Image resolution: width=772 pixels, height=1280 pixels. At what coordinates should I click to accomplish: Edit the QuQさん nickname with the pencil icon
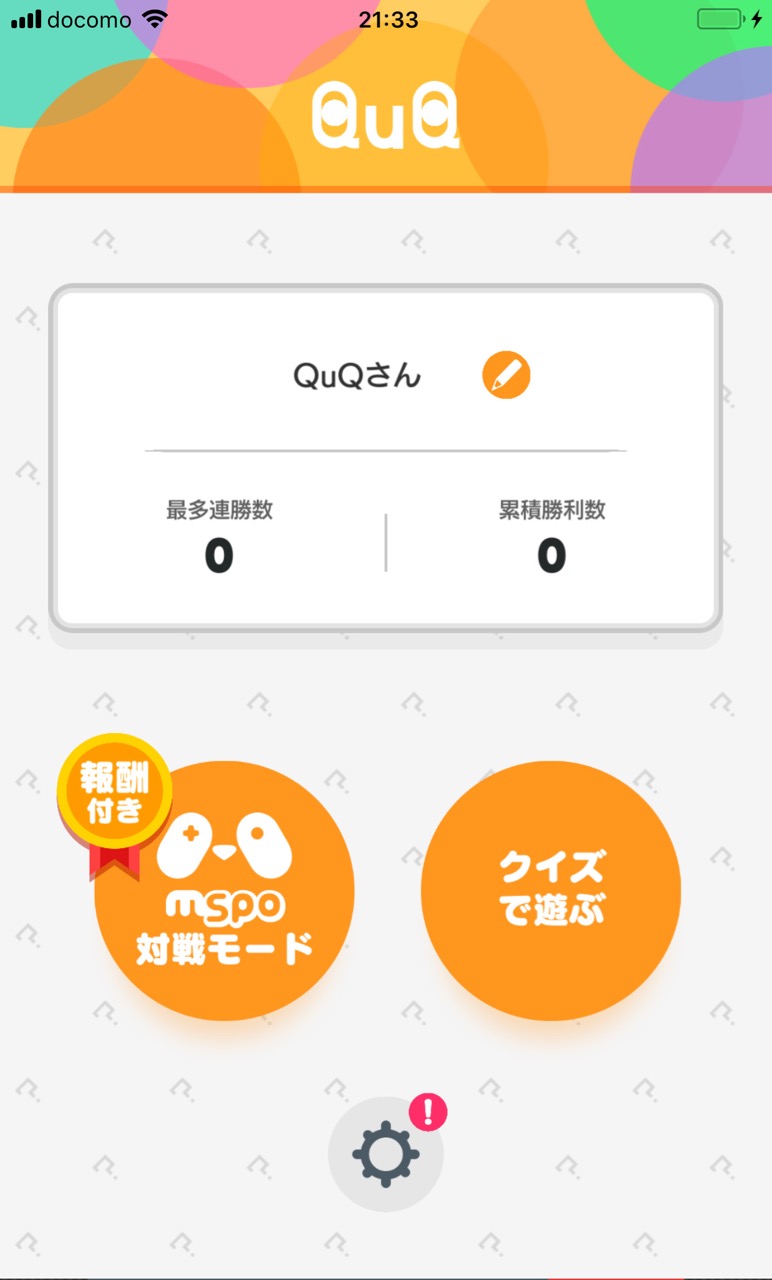click(506, 375)
